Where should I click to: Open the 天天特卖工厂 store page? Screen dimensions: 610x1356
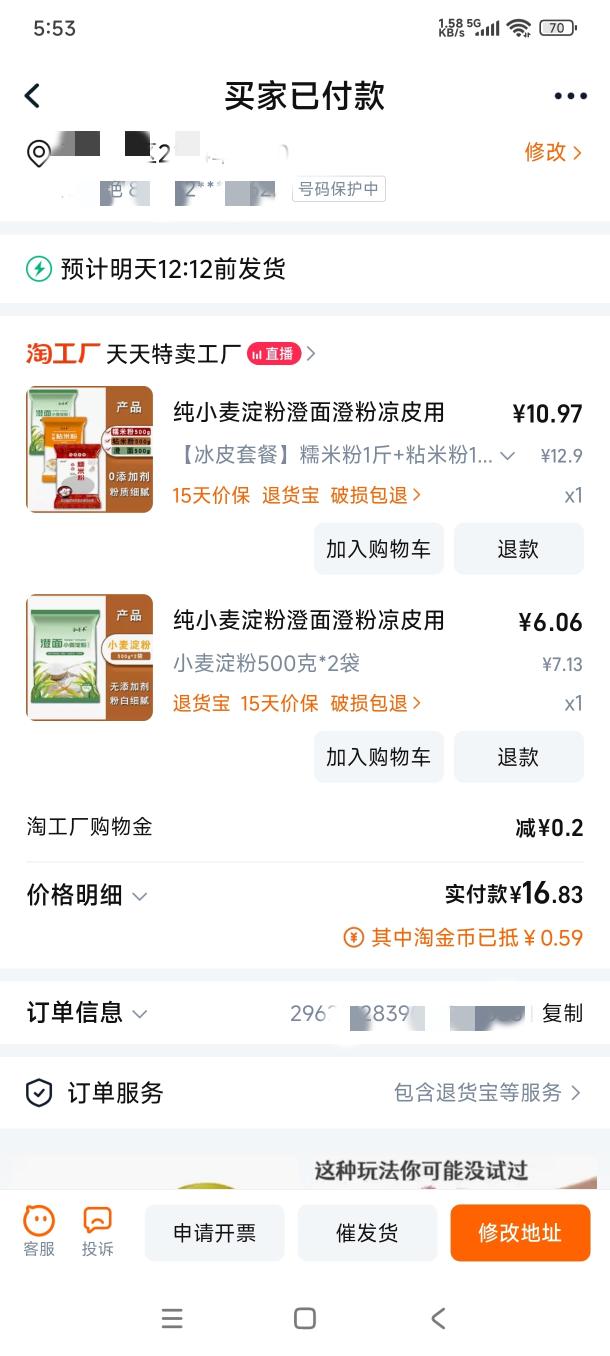[x=173, y=353]
